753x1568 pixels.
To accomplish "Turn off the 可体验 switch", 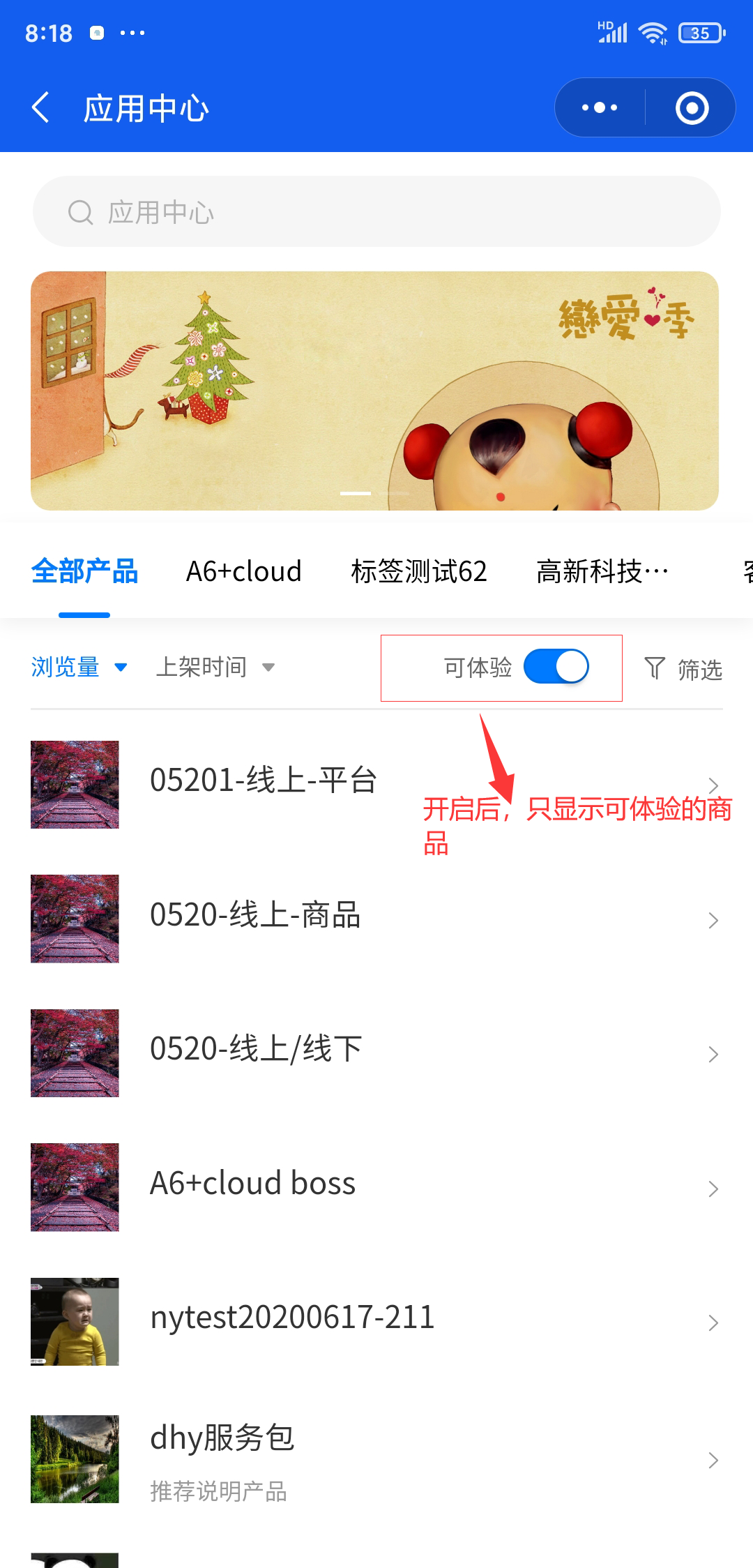I will 556,667.
